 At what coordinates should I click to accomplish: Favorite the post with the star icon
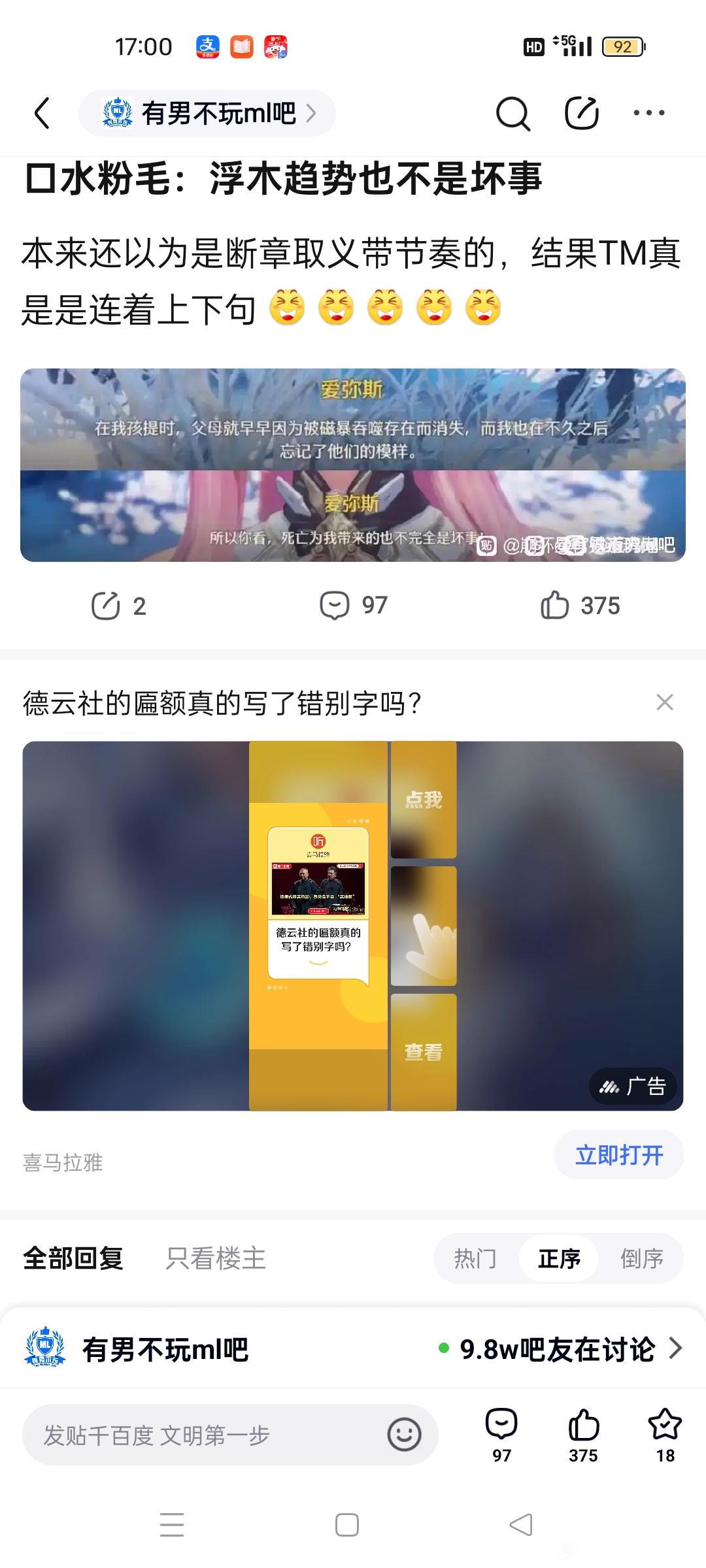point(665,1435)
